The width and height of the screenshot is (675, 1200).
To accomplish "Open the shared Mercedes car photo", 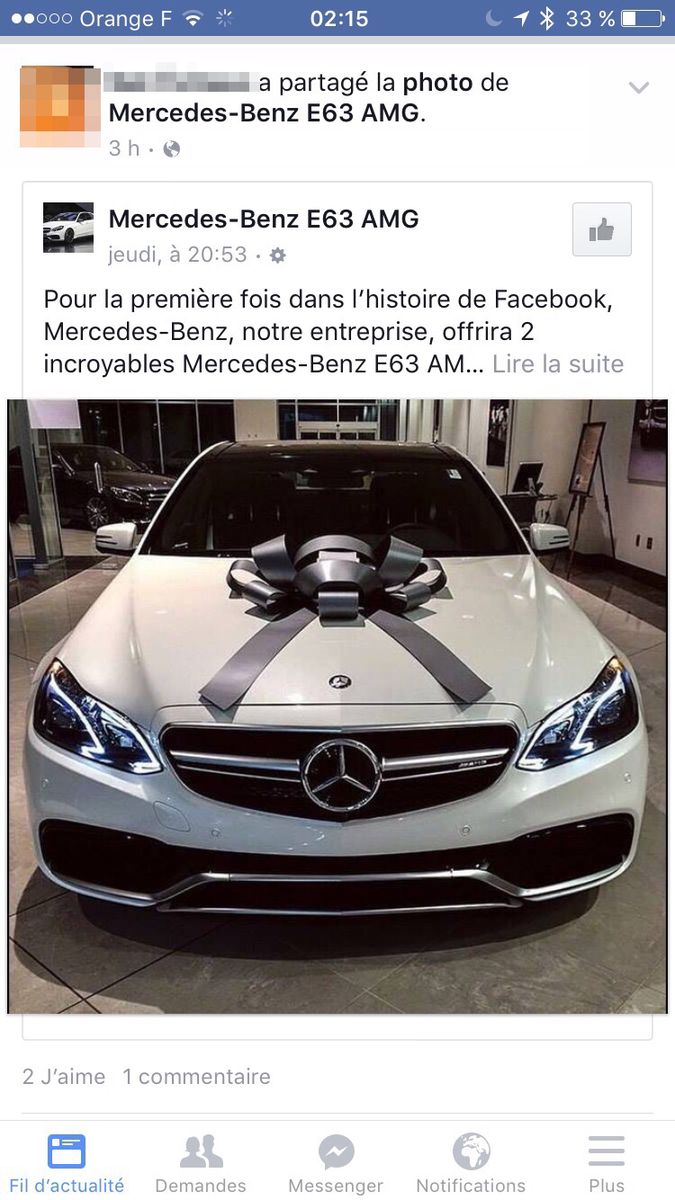I will coord(337,706).
